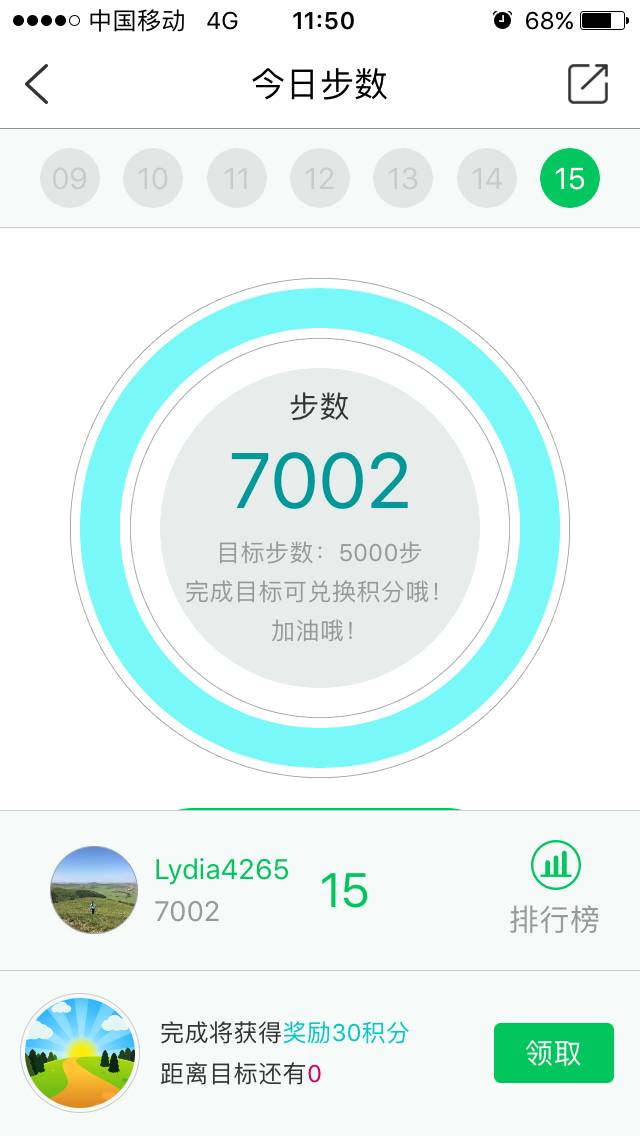This screenshot has width=640, height=1136.
Task: Tap 领取 to claim reward points
Action: tap(553, 1053)
